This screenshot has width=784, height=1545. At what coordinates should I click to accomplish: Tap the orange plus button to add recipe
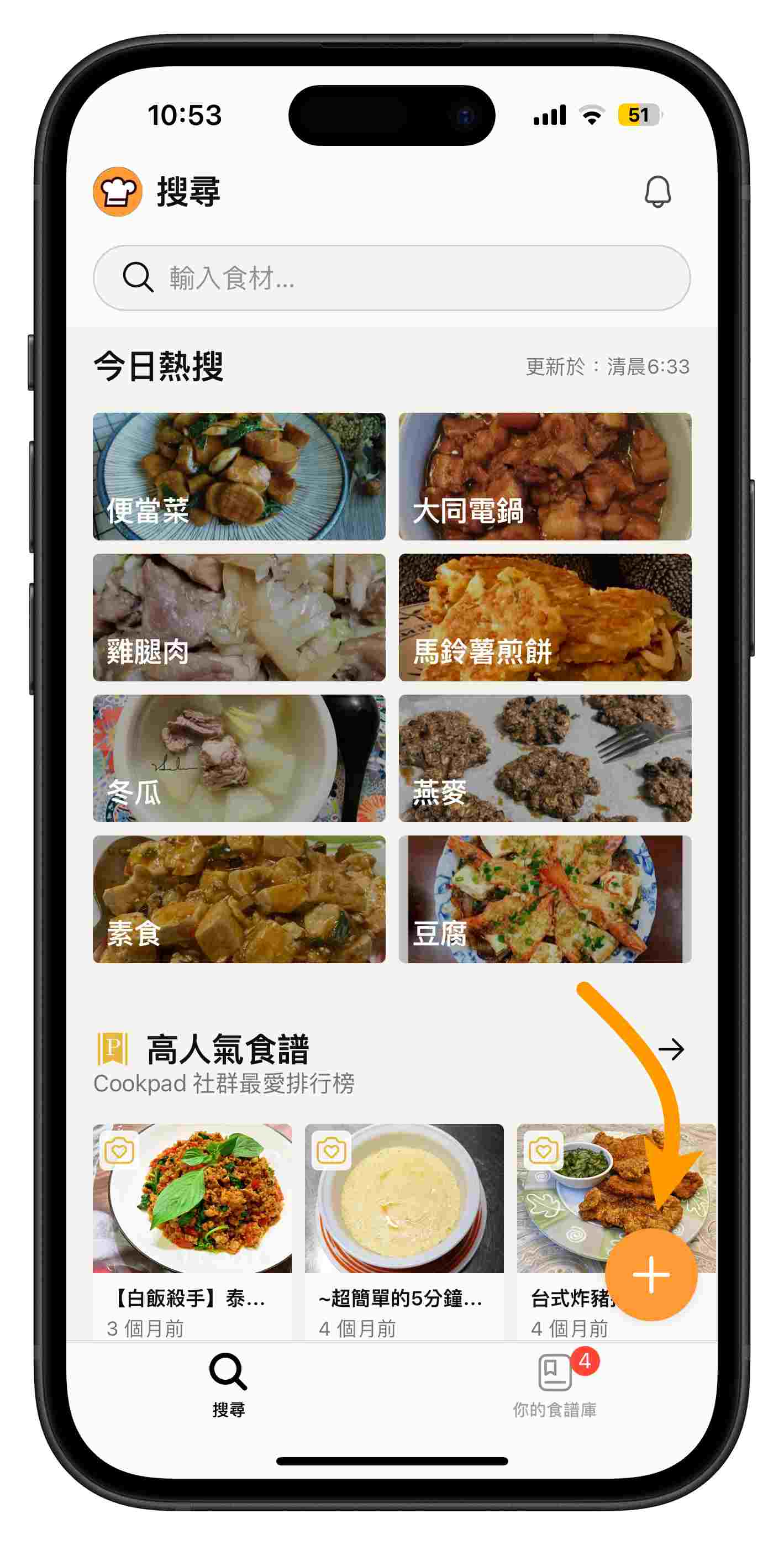(651, 1274)
